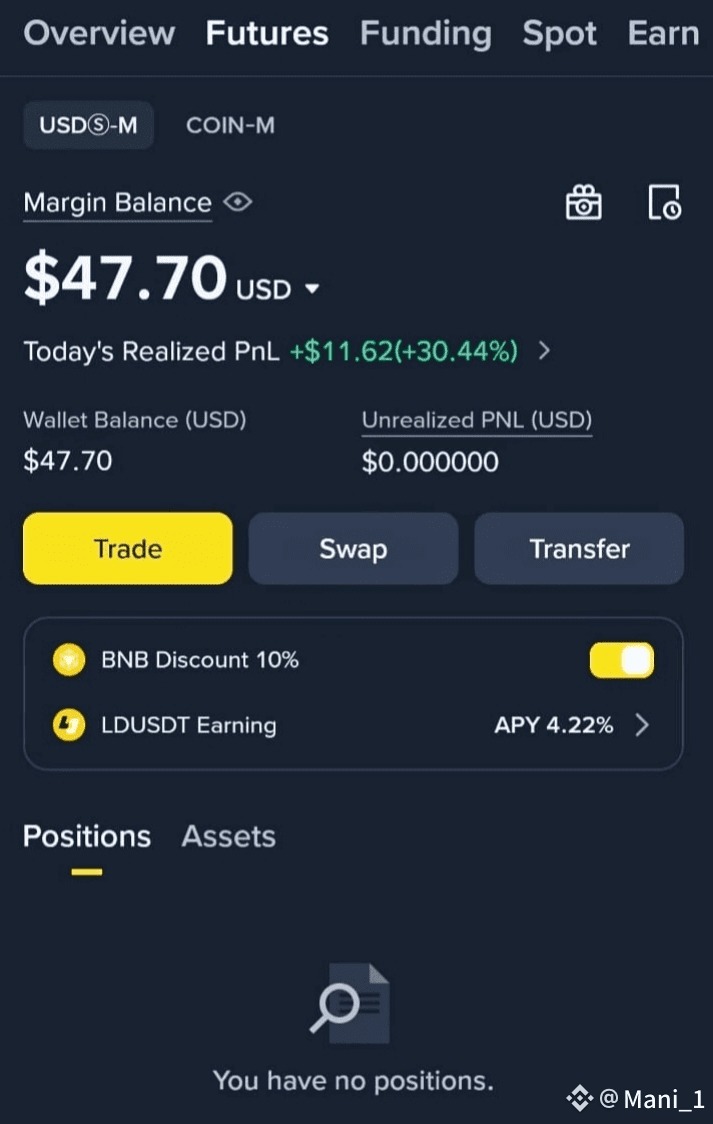
Task: Open LDUSDT Earning APY details
Action: tap(353, 725)
